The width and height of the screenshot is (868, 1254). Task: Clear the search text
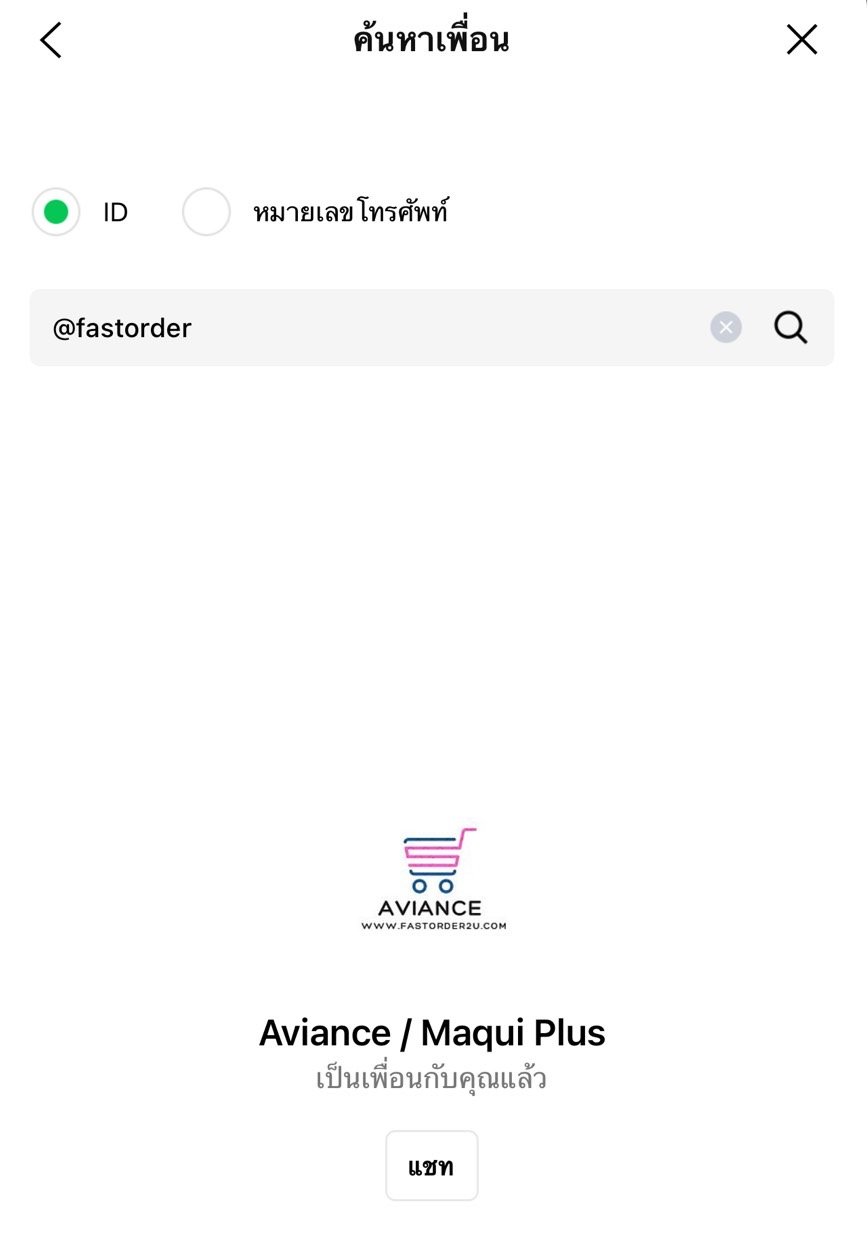click(x=726, y=328)
